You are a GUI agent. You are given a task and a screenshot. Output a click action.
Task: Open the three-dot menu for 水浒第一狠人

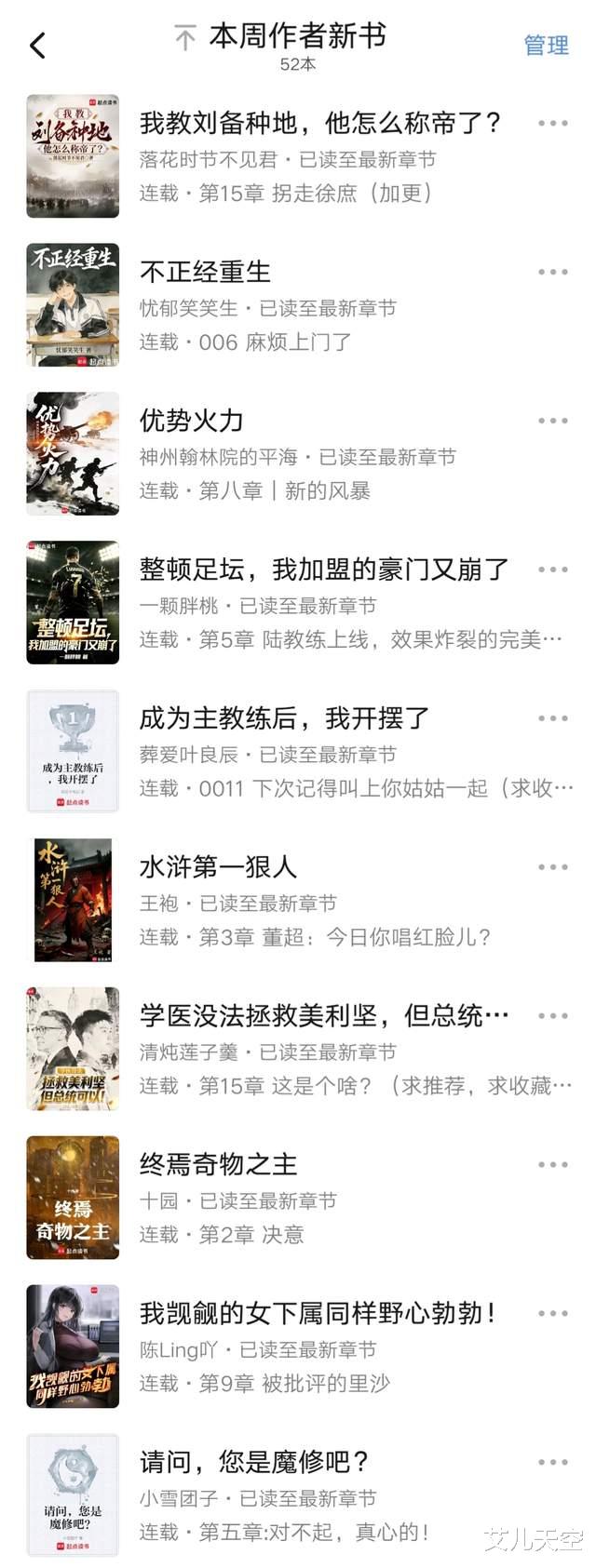(x=552, y=867)
